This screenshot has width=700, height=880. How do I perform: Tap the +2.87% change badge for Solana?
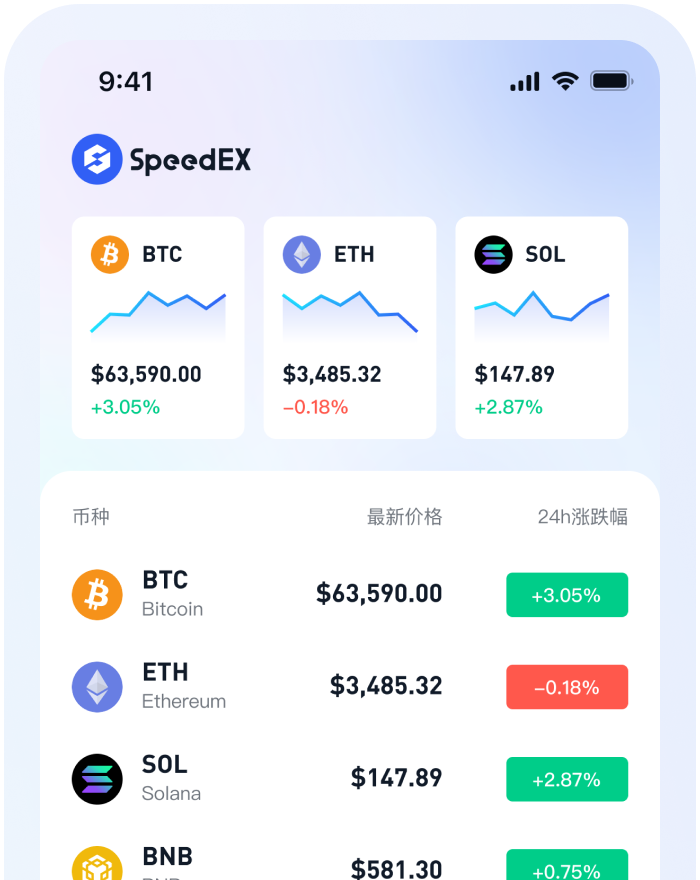(x=567, y=779)
